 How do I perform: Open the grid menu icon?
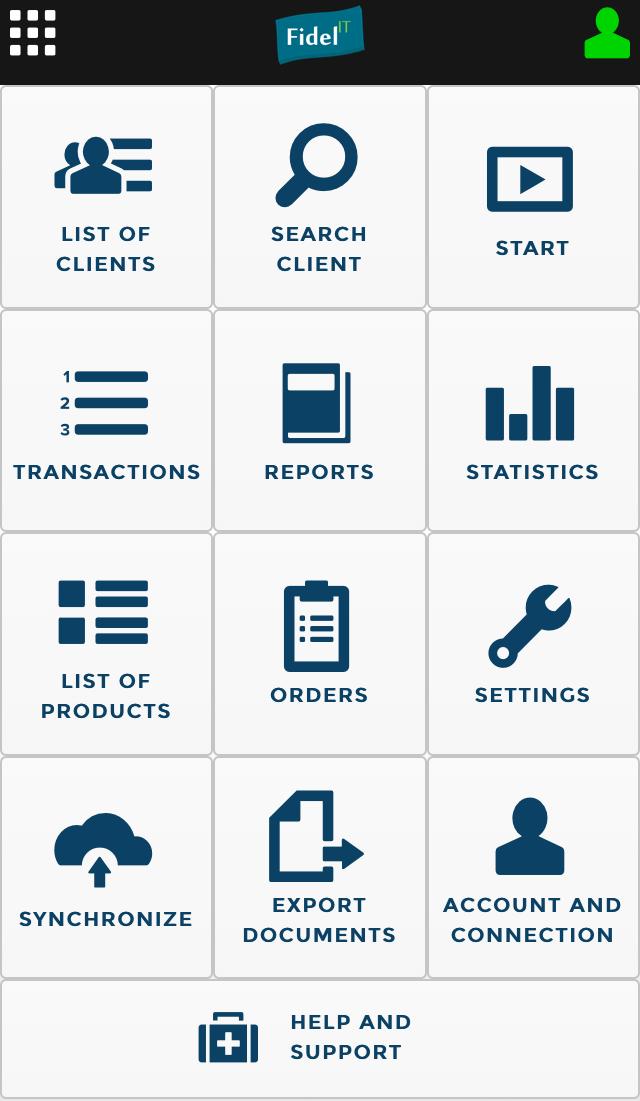(33, 33)
